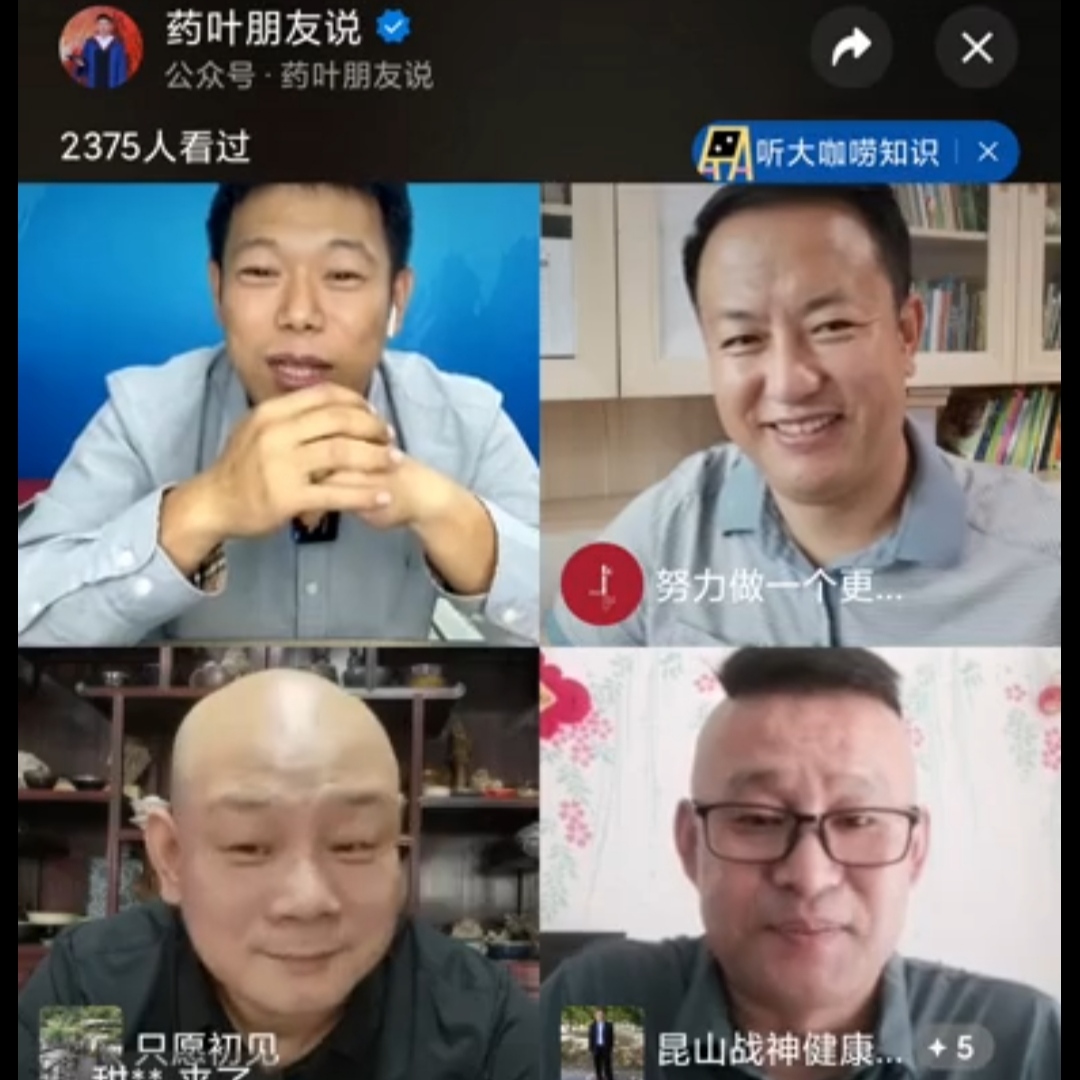Viewport: 1080px width, 1080px height.
Task: Open guest 只愿初见 profile
Action: [81, 1042]
